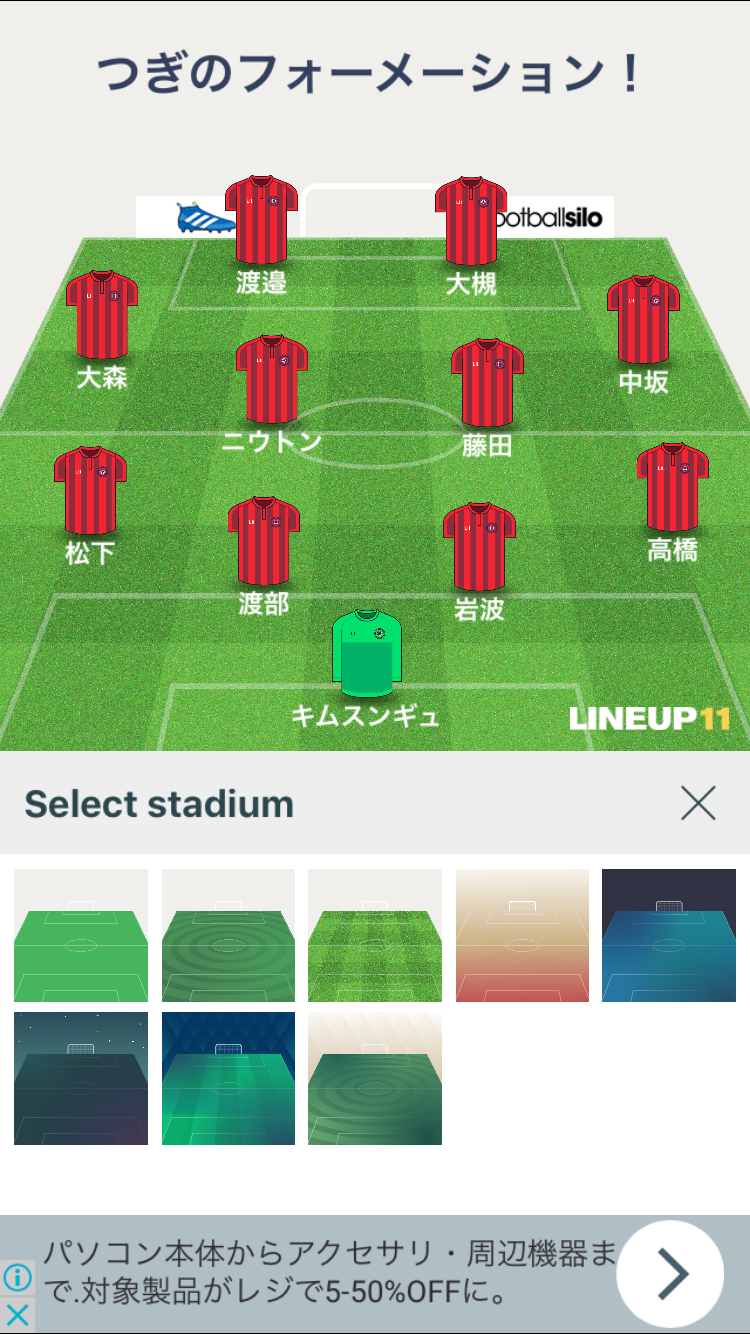Choose the checkered grass texture stadium

click(x=375, y=935)
